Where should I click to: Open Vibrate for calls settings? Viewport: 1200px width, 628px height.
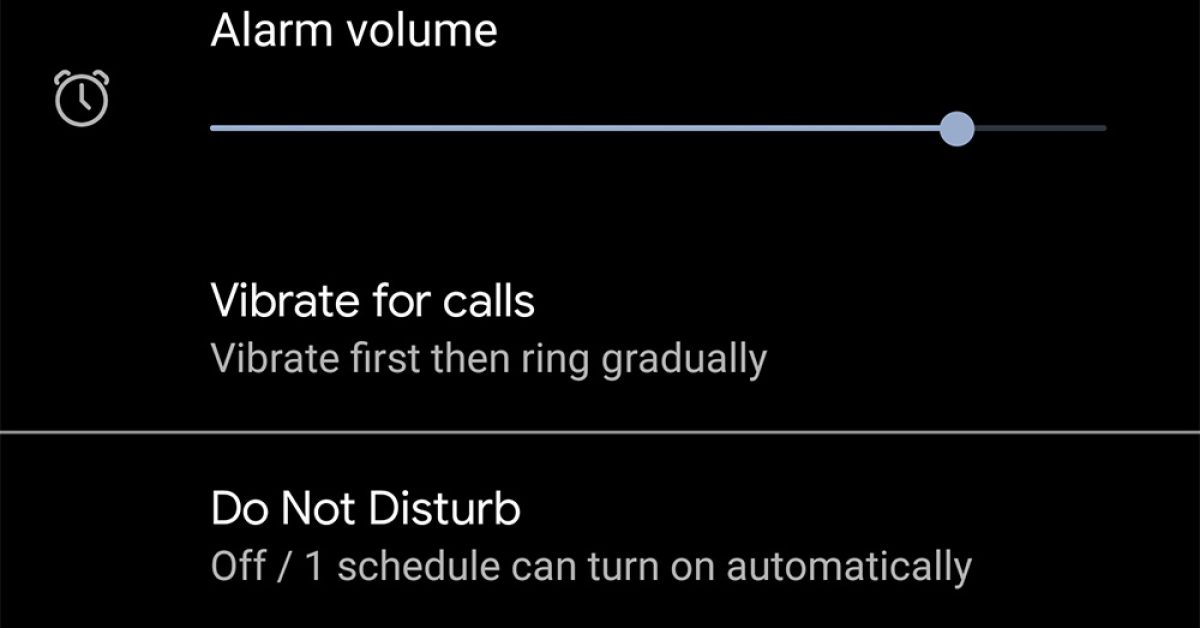click(x=488, y=328)
